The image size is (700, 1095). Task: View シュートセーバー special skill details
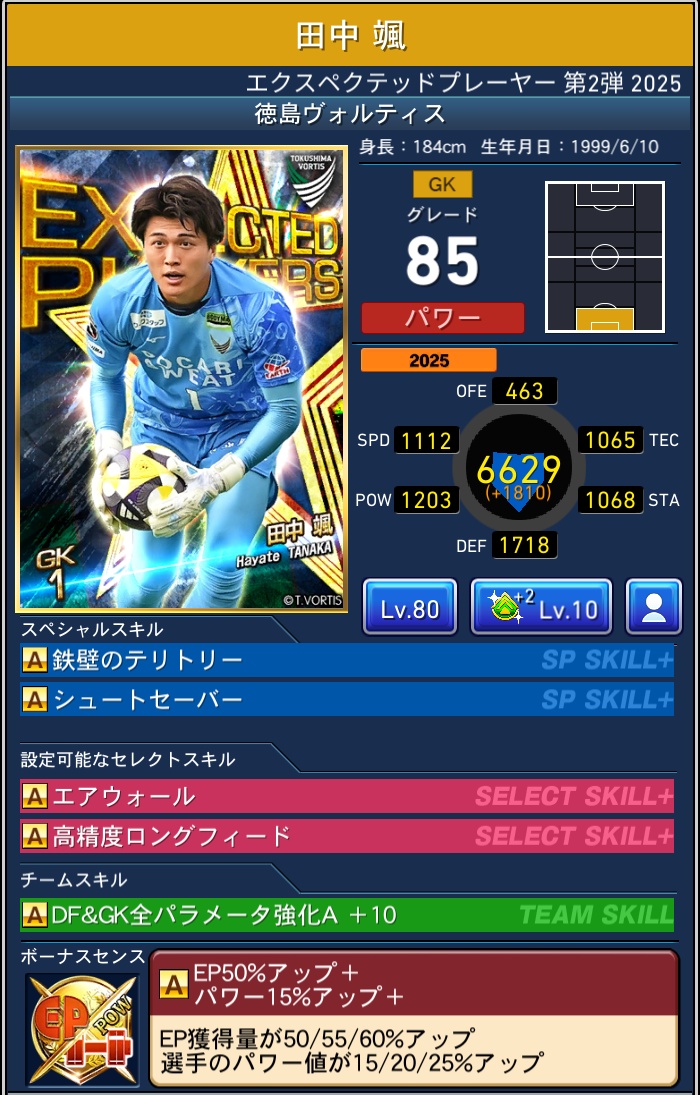click(x=346, y=699)
